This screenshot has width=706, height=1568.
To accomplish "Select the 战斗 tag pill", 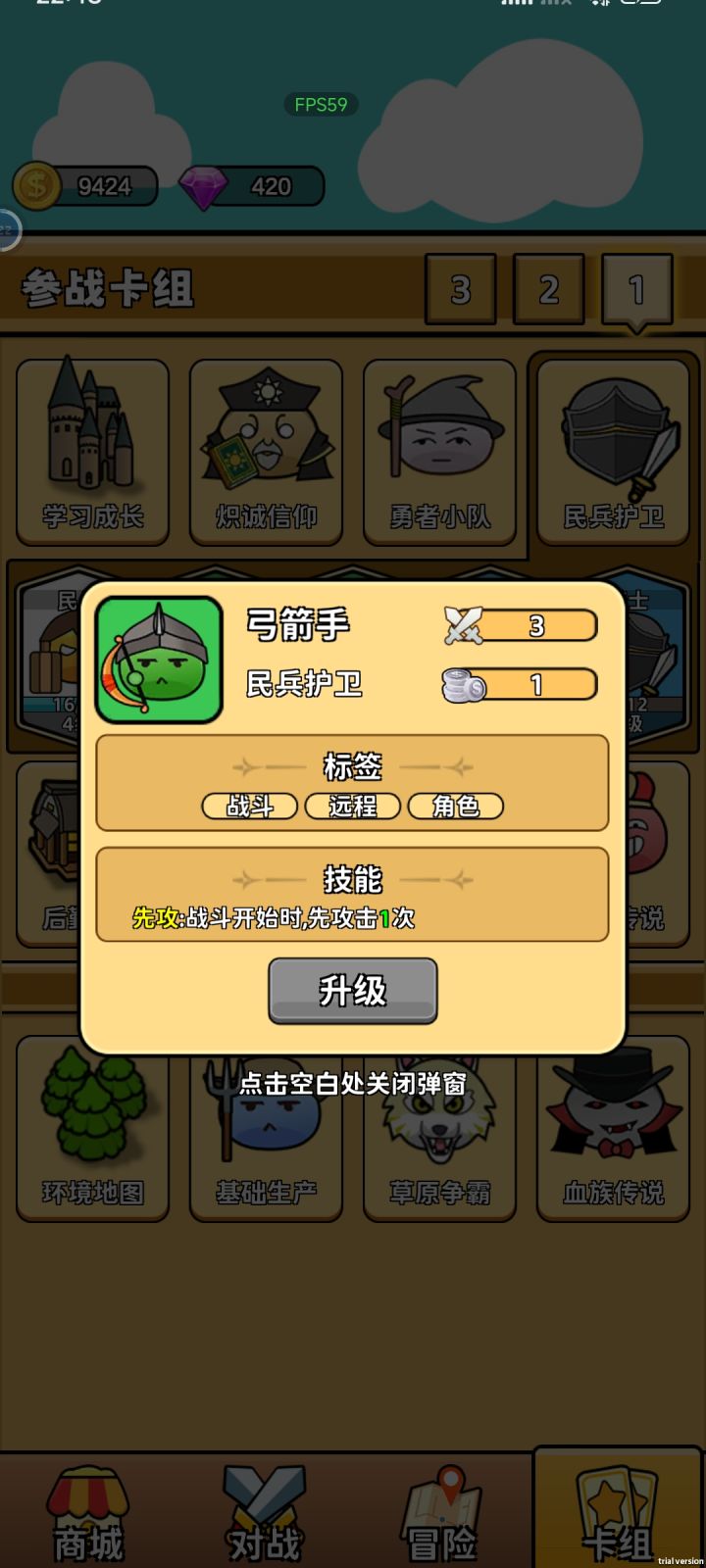I will click(x=249, y=807).
